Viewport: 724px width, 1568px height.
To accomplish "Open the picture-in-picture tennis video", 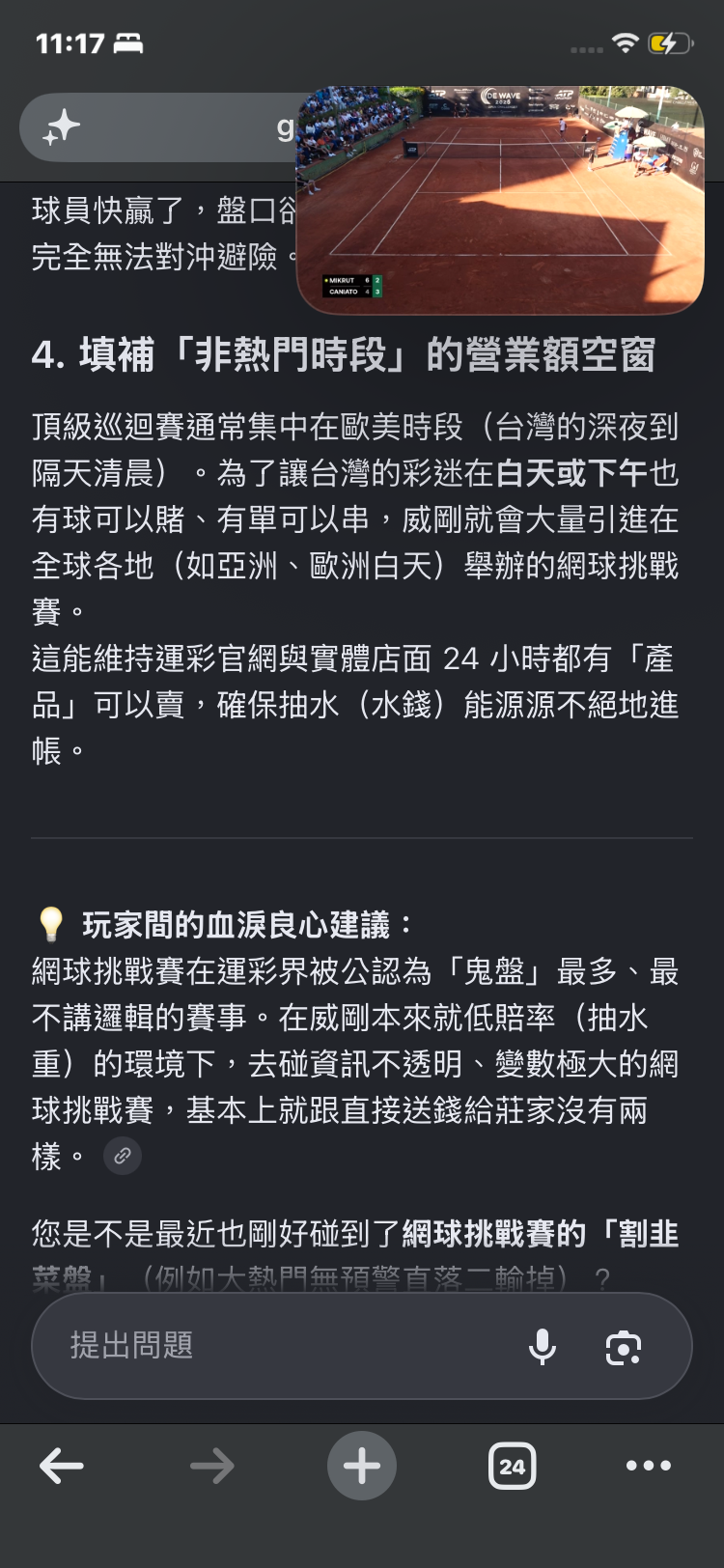I will tap(500, 201).
